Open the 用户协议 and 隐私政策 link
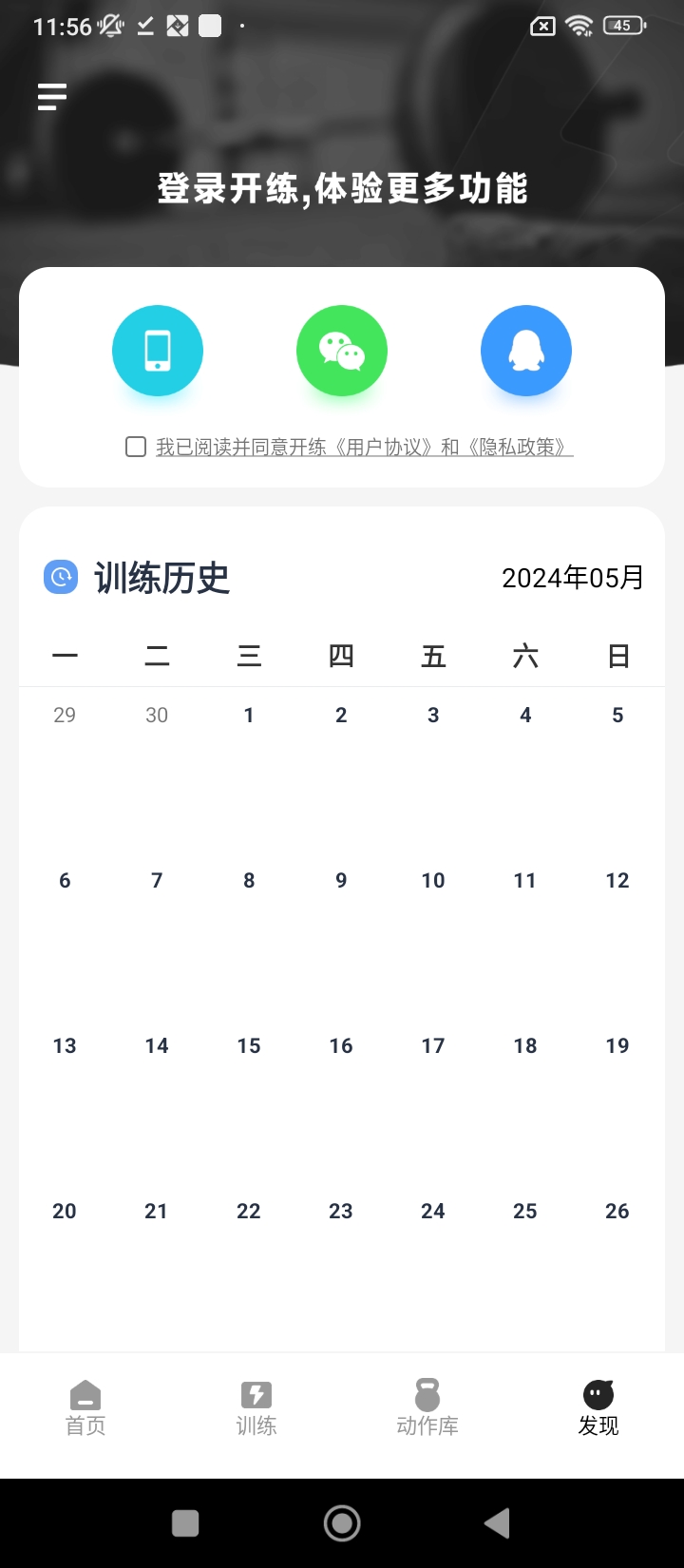Image resolution: width=684 pixels, height=1568 pixels. (365, 447)
